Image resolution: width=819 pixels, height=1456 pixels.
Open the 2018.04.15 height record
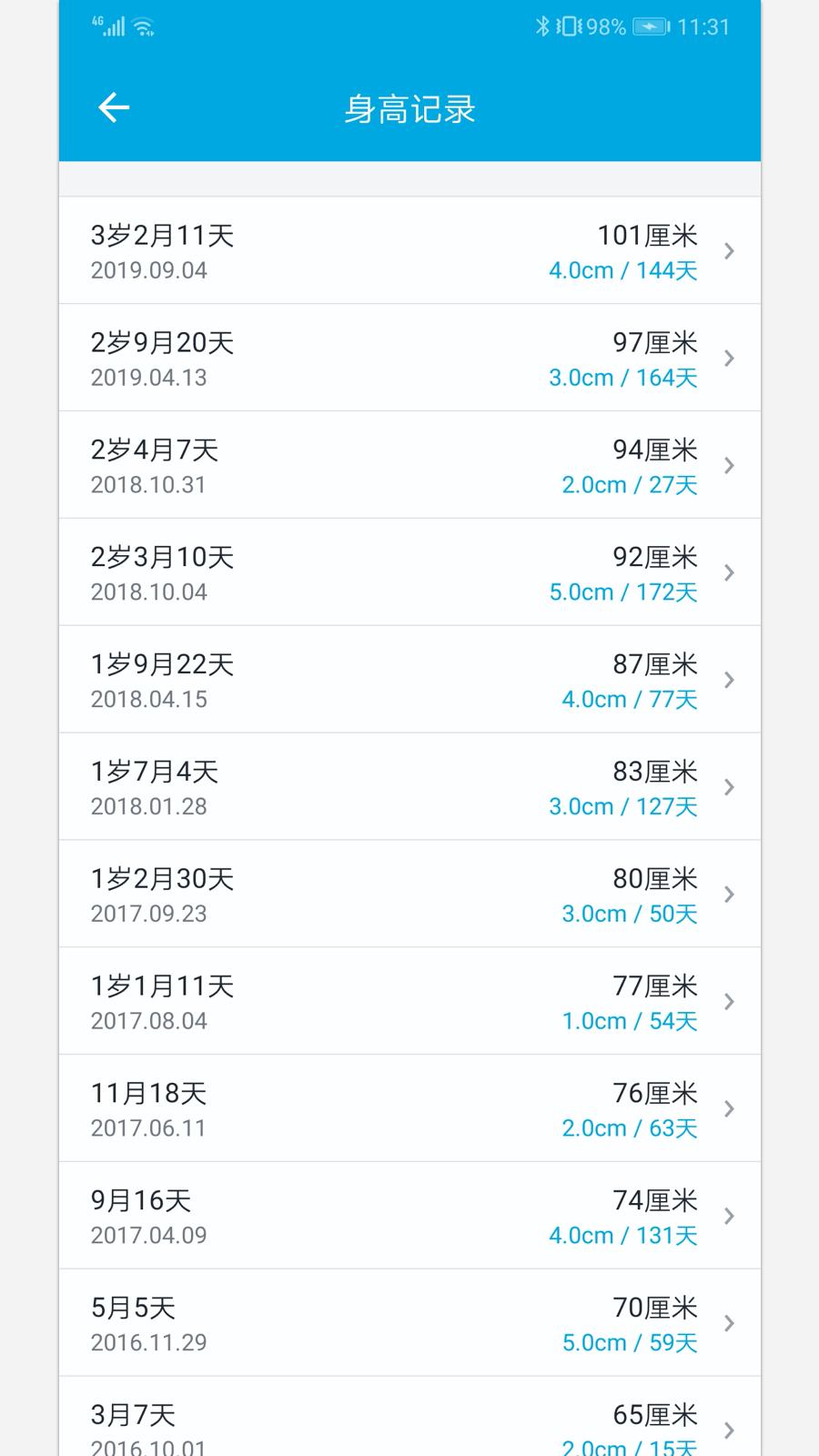coord(409,681)
